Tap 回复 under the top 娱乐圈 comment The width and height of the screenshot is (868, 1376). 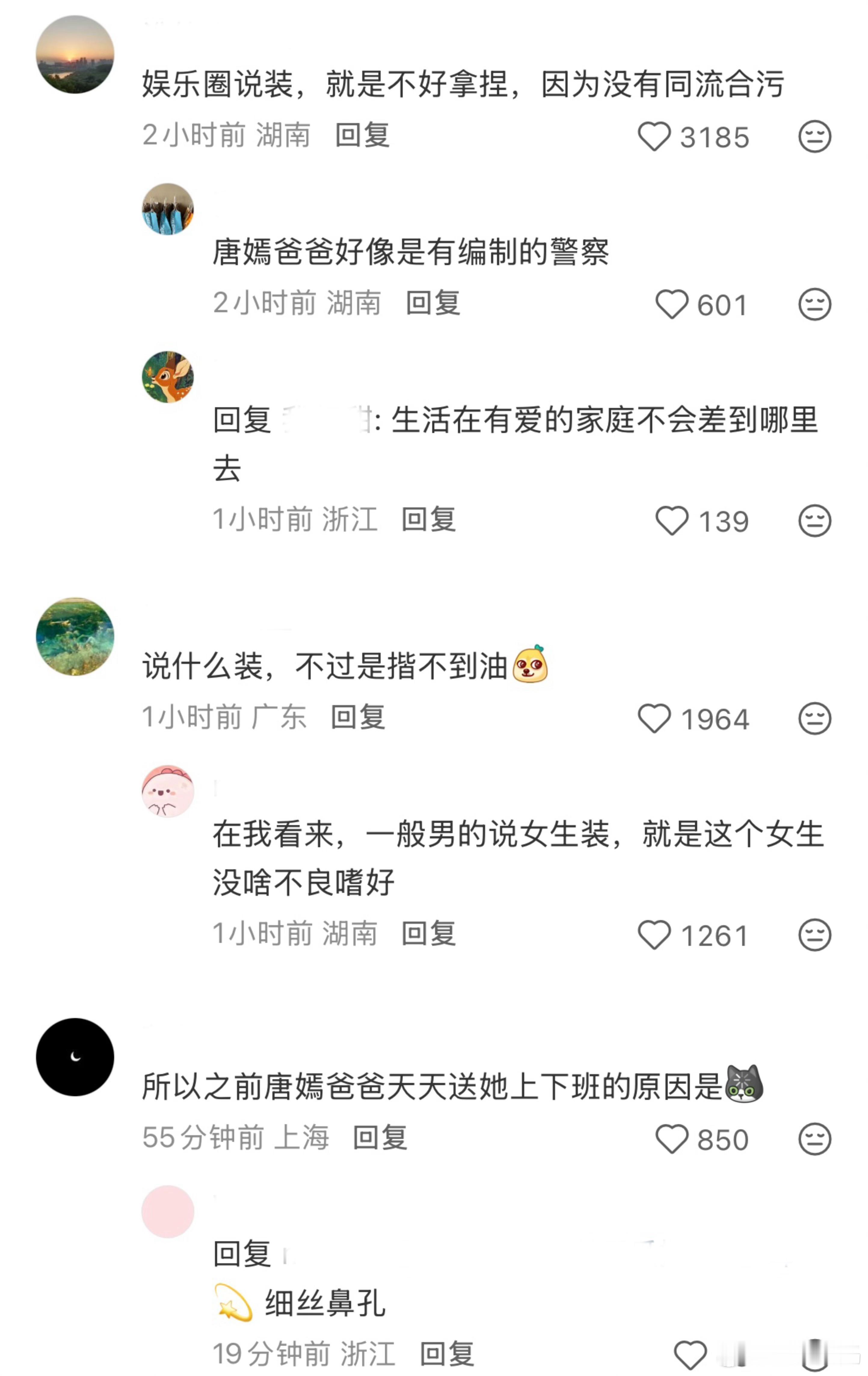[x=363, y=135]
